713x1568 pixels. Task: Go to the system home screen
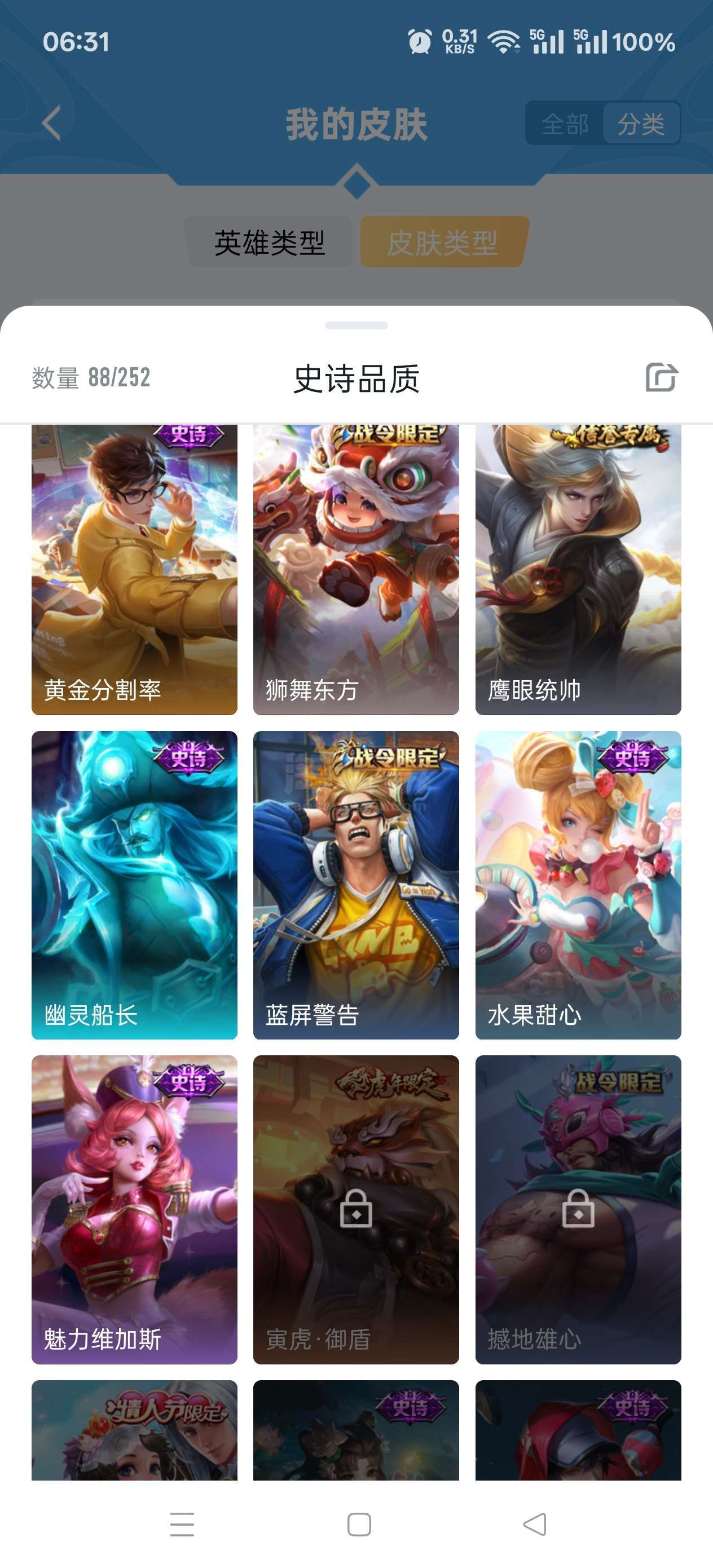(x=359, y=1524)
